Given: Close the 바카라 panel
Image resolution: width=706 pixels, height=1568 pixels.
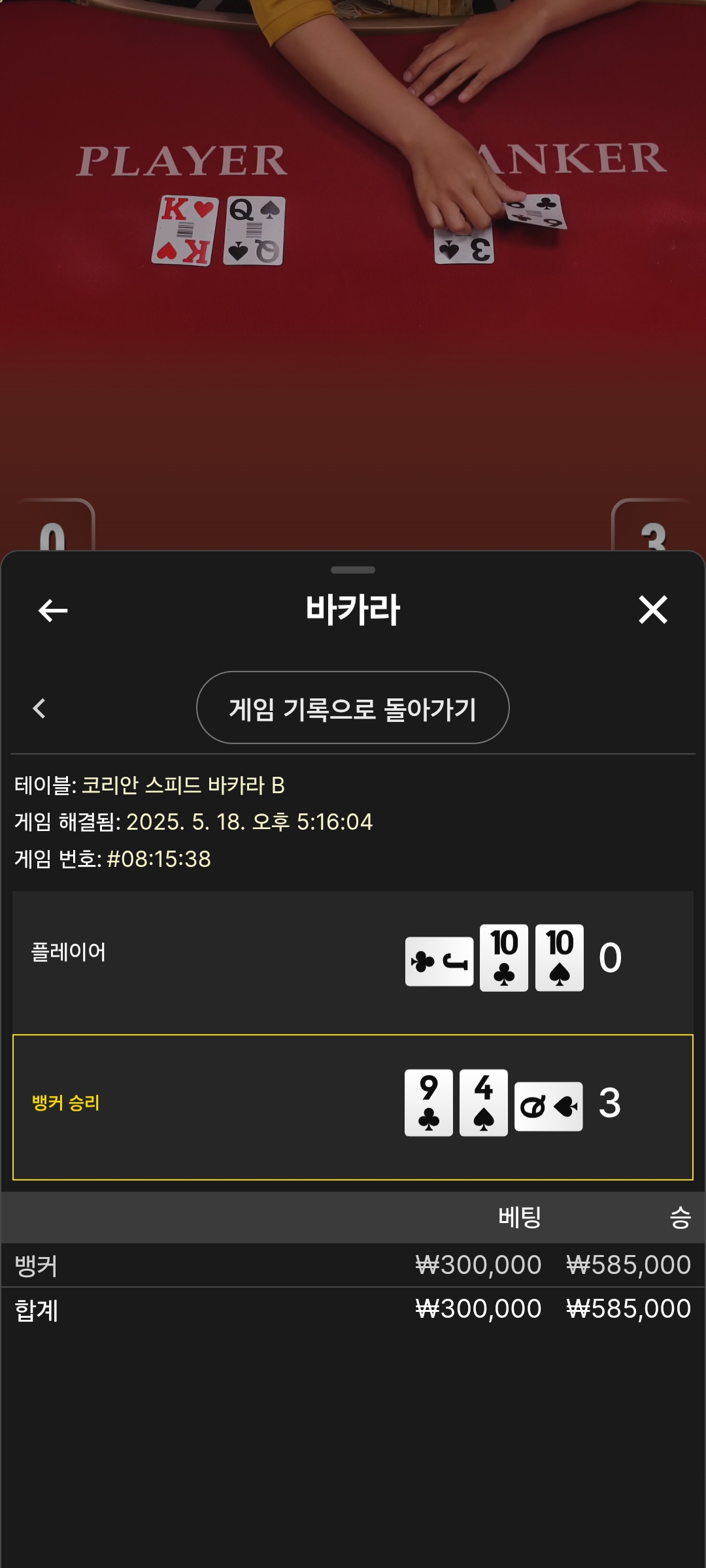Looking at the screenshot, I should [652, 610].
